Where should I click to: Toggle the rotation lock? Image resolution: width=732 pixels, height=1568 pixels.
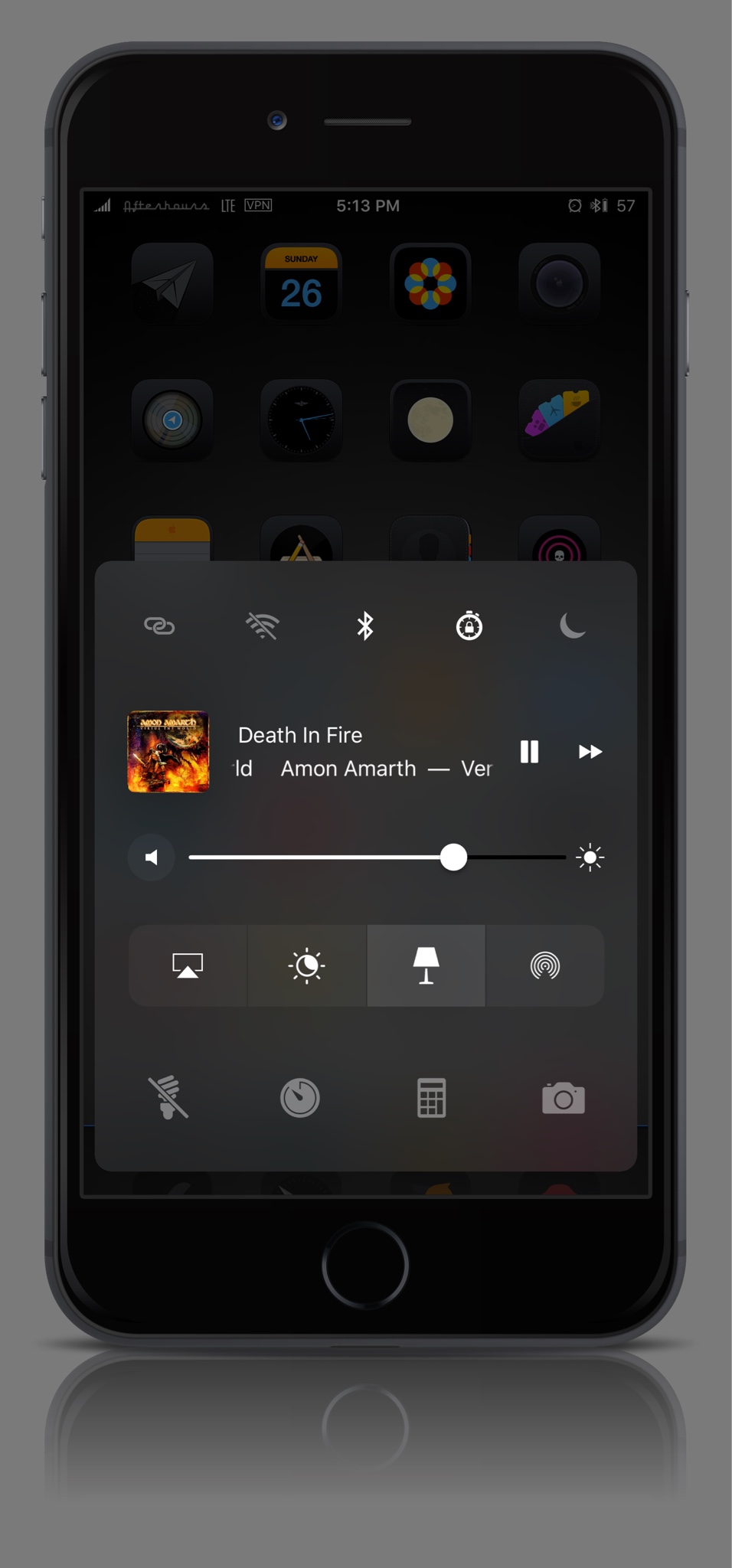(x=469, y=626)
